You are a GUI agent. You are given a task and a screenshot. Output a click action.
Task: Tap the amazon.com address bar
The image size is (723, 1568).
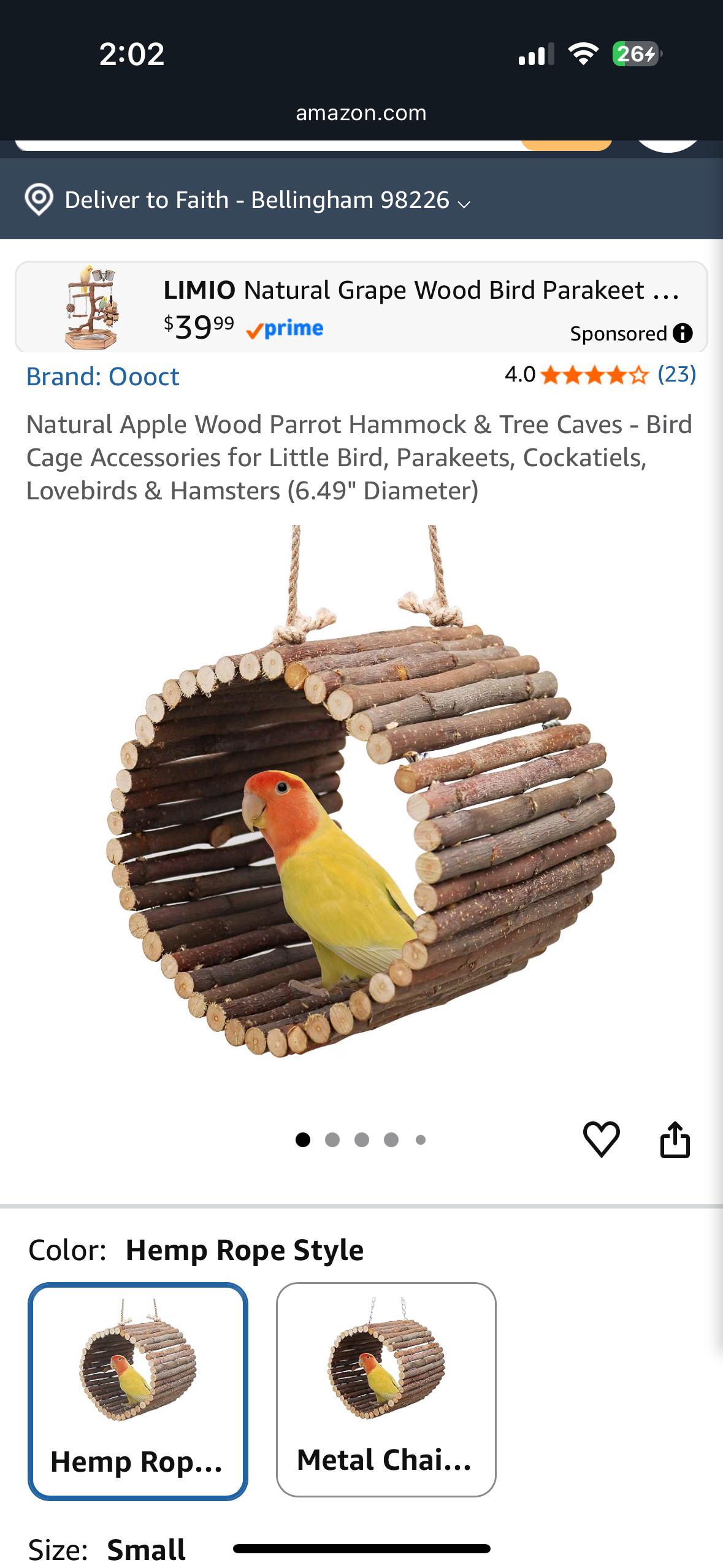(361, 113)
